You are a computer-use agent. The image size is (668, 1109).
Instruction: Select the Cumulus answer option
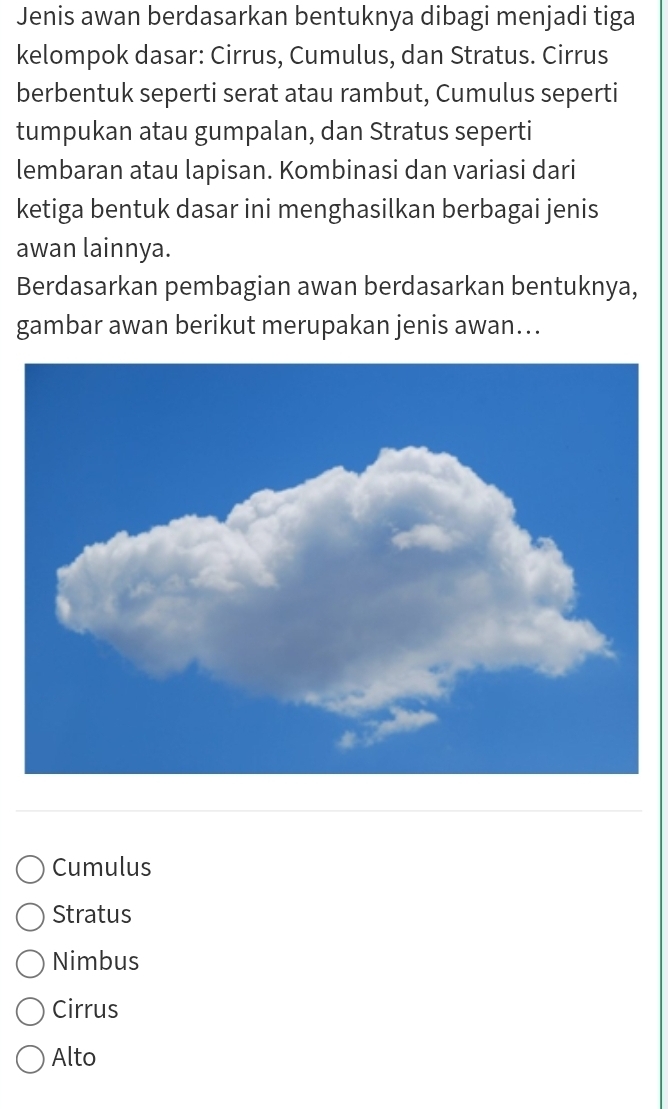tap(31, 868)
